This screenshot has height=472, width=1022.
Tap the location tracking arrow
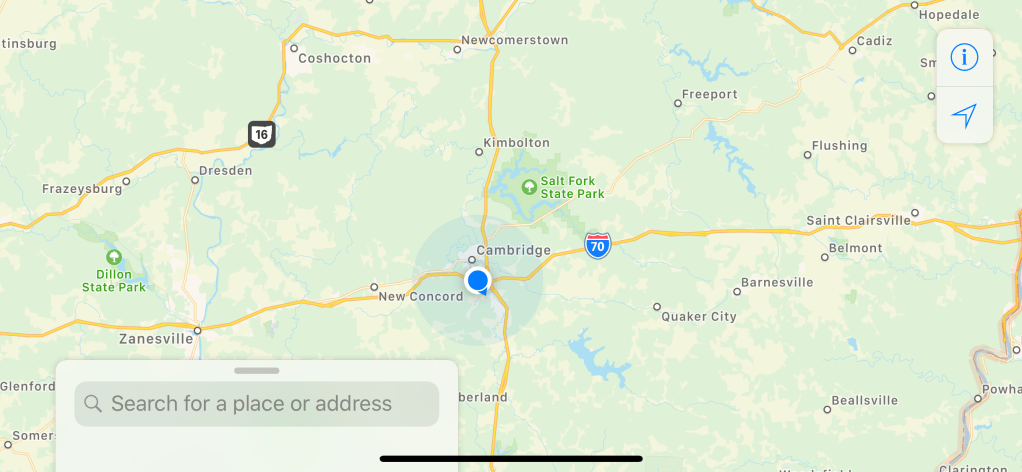(x=964, y=115)
